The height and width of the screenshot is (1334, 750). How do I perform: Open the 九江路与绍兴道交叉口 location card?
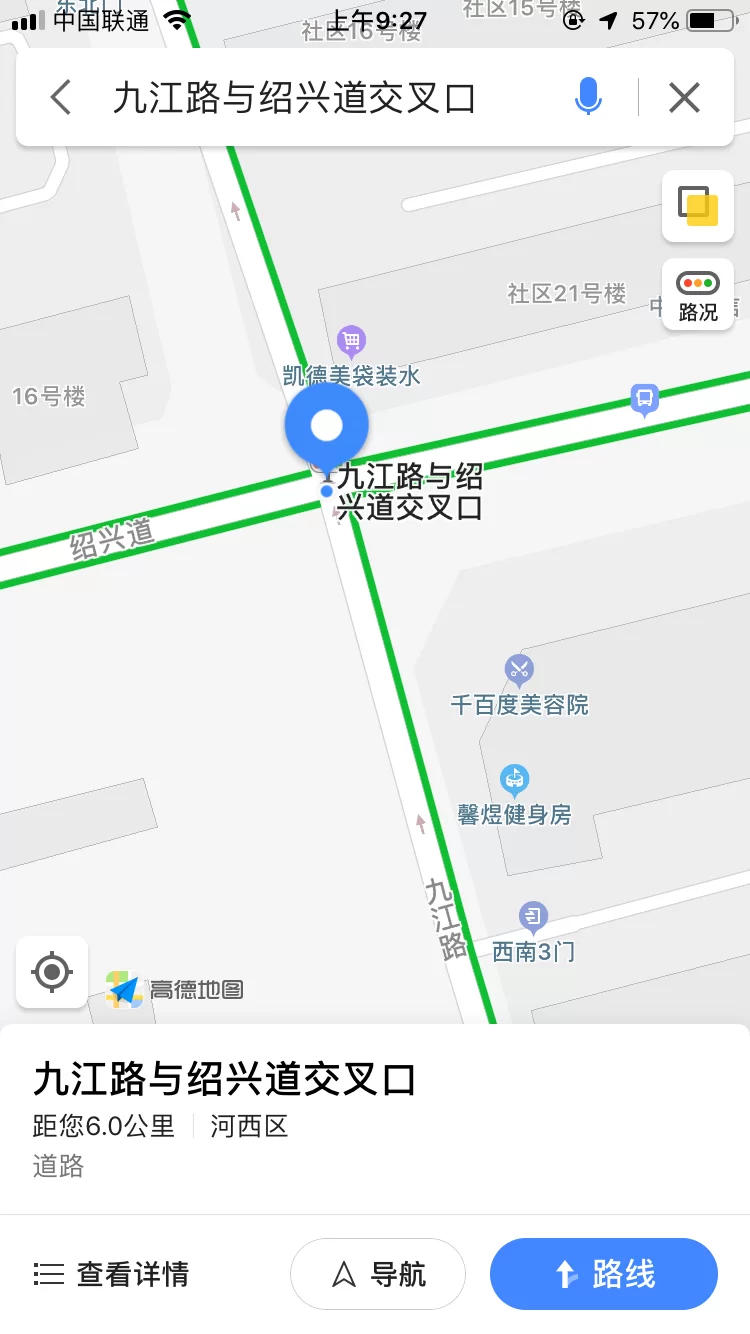(225, 1080)
